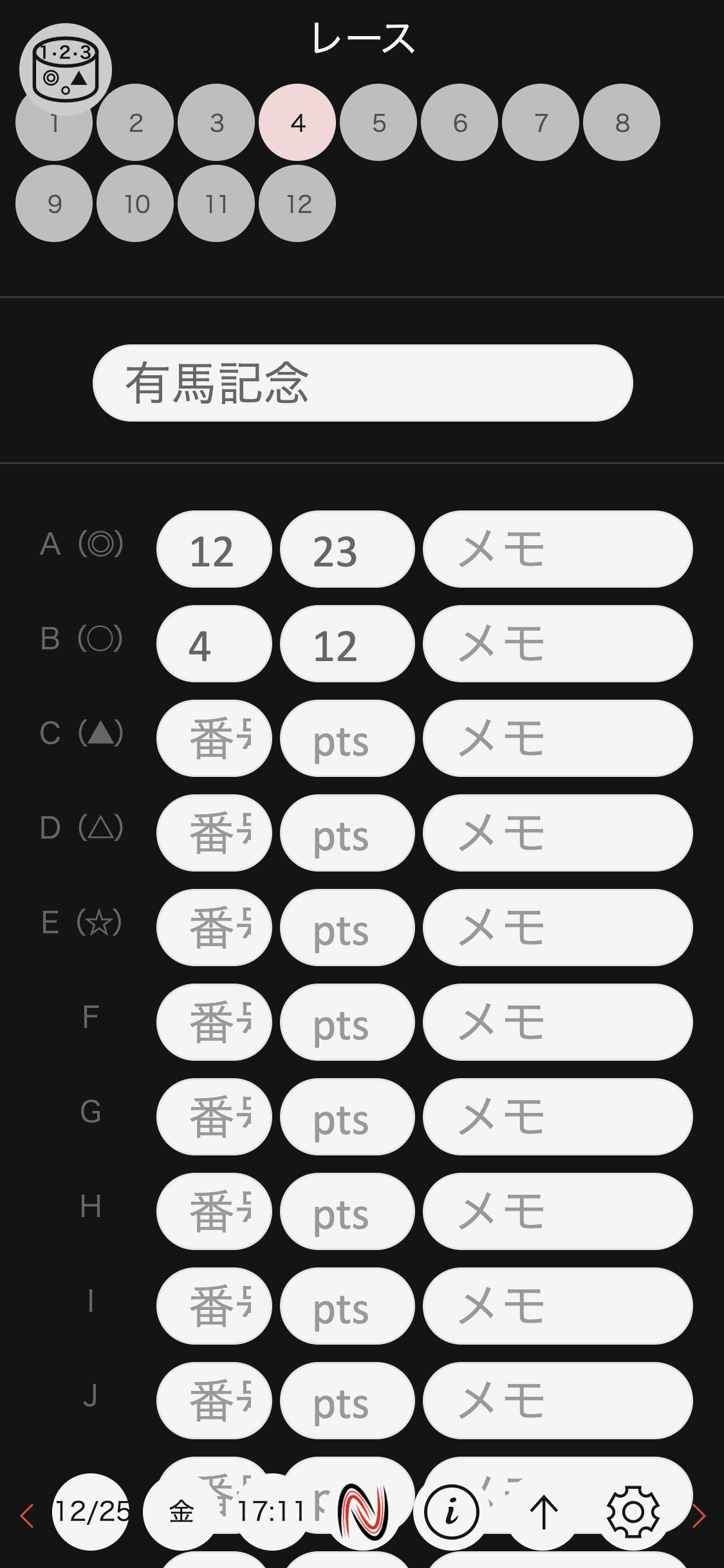Edit the race name field 有馬記念
This screenshot has height=1568, width=724.
tap(362, 383)
